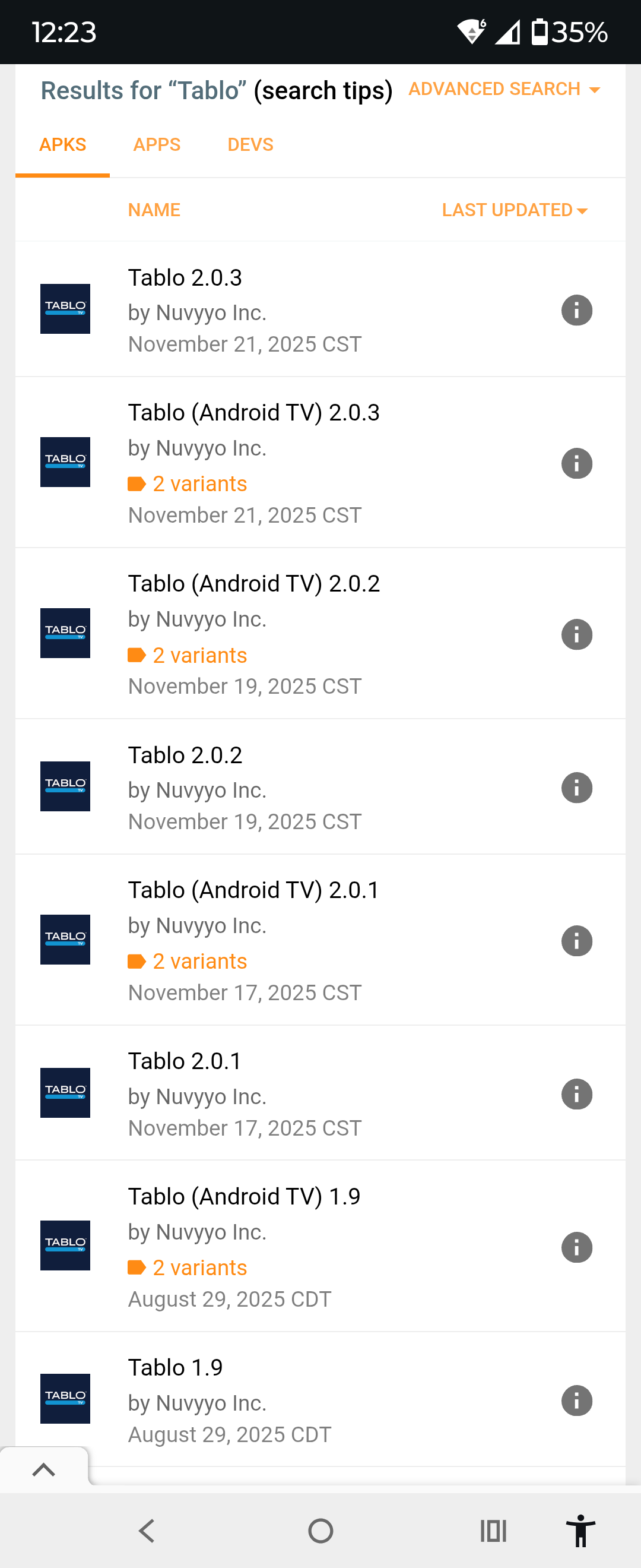Open Tablo (Android TV) 2.0.2 result

[x=253, y=584]
